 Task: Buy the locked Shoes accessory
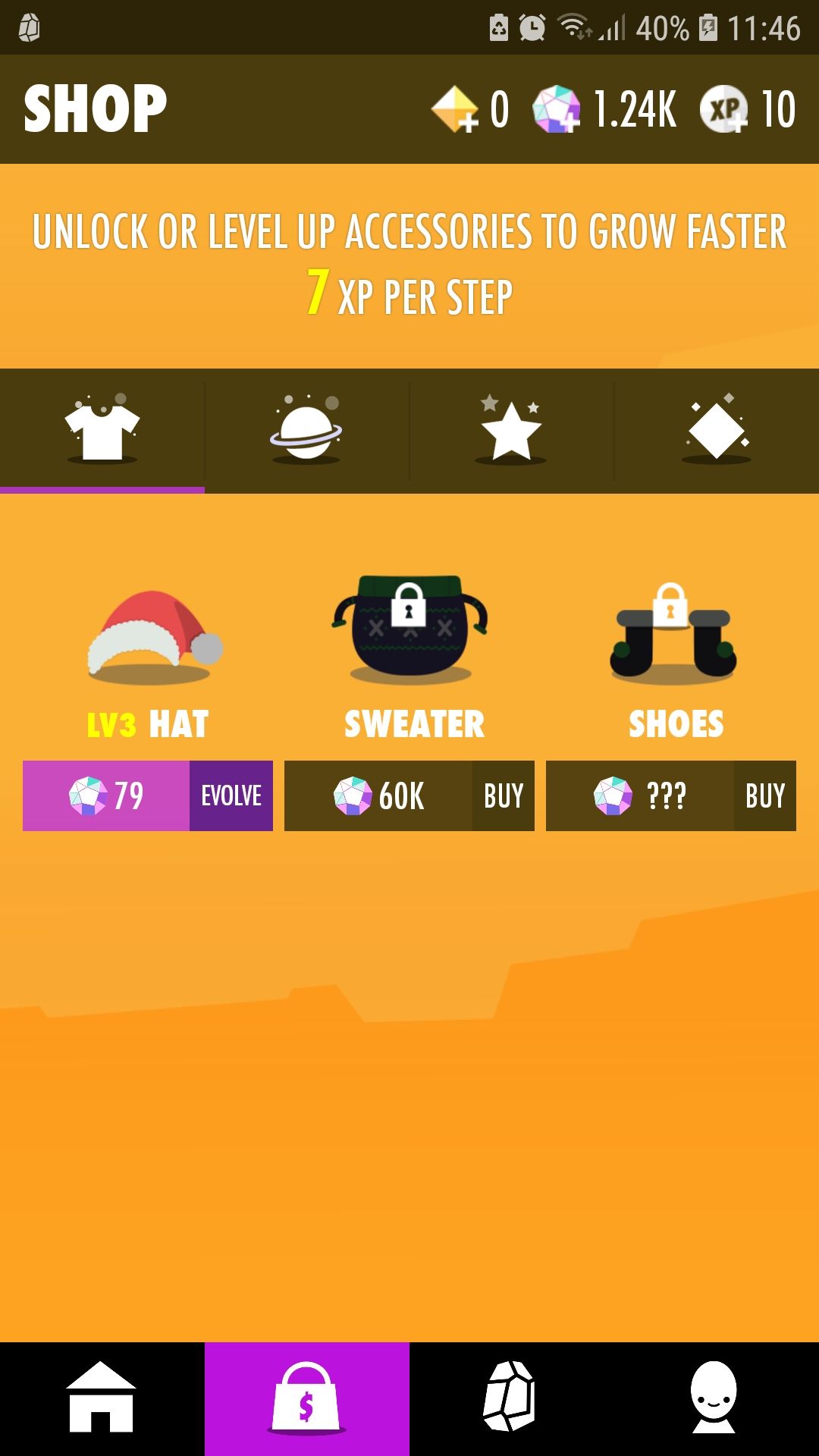click(764, 795)
